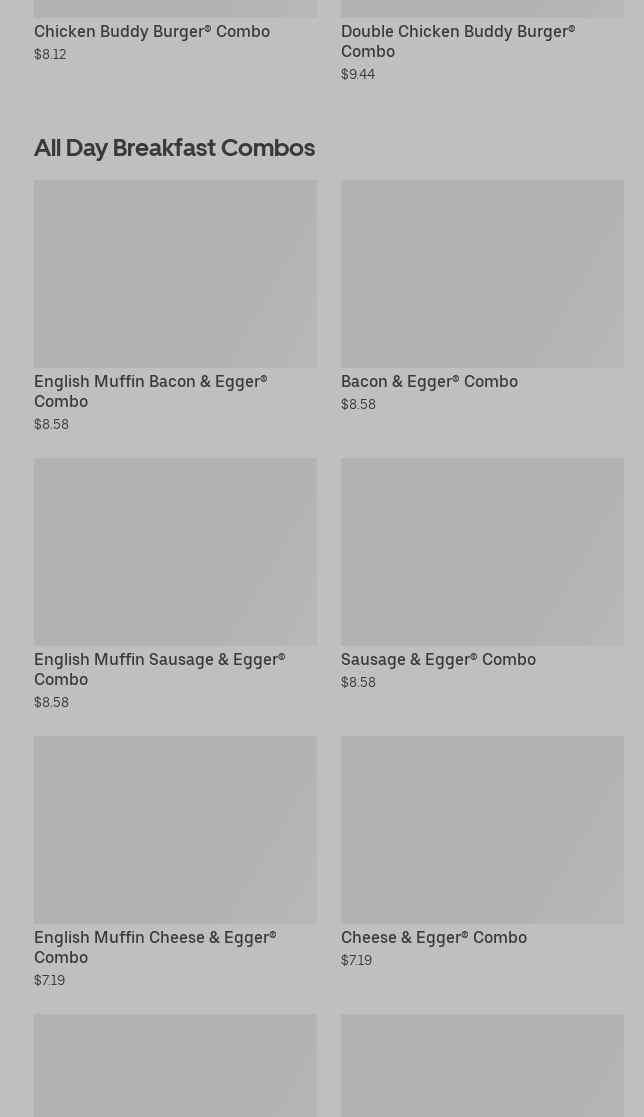Choose the Sausage & Egger Combo
This screenshot has height=1117, width=644.
tap(482, 574)
